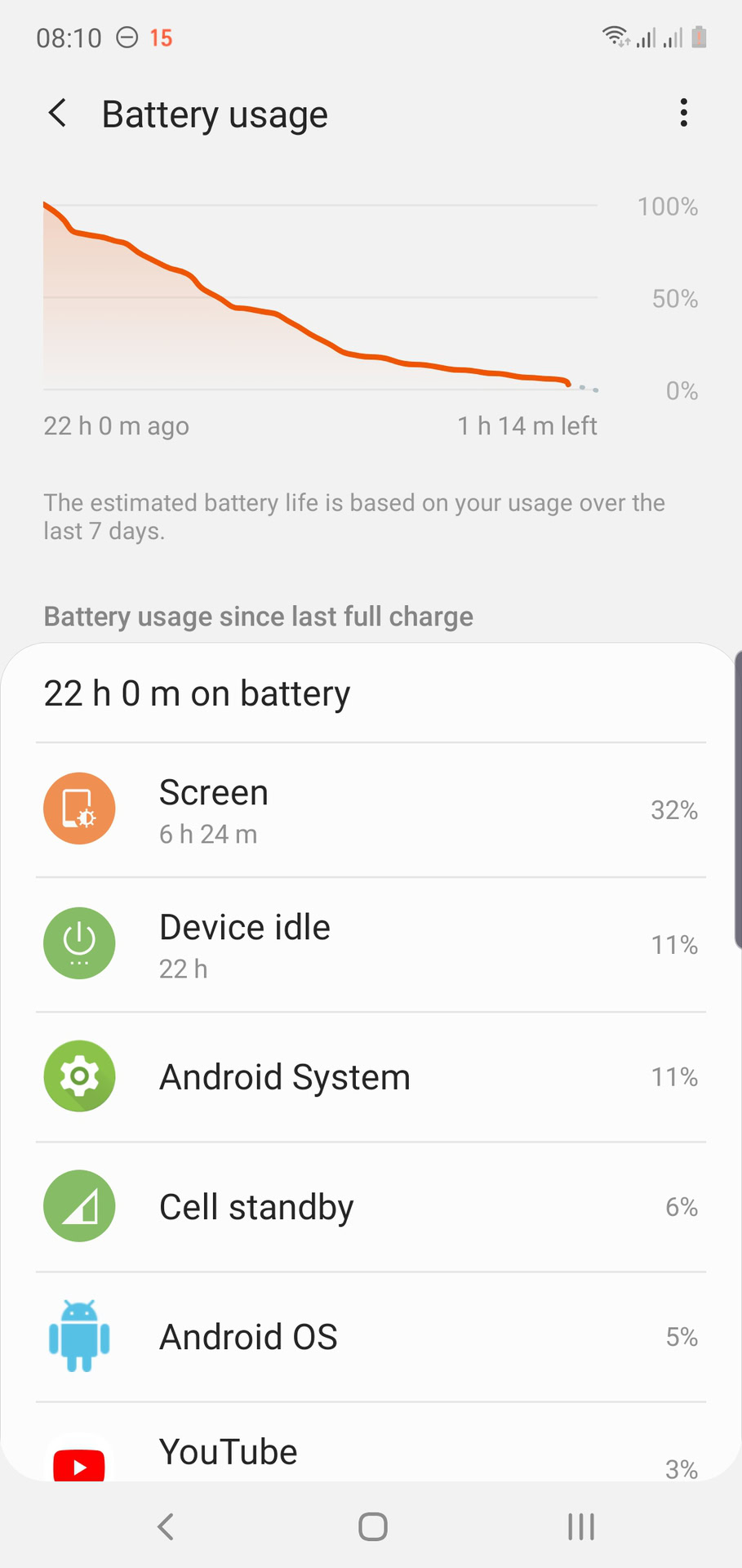Viewport: 742px width, 1568px height.
Task: Open recent apps from navigation bar
Action: 580,1526
